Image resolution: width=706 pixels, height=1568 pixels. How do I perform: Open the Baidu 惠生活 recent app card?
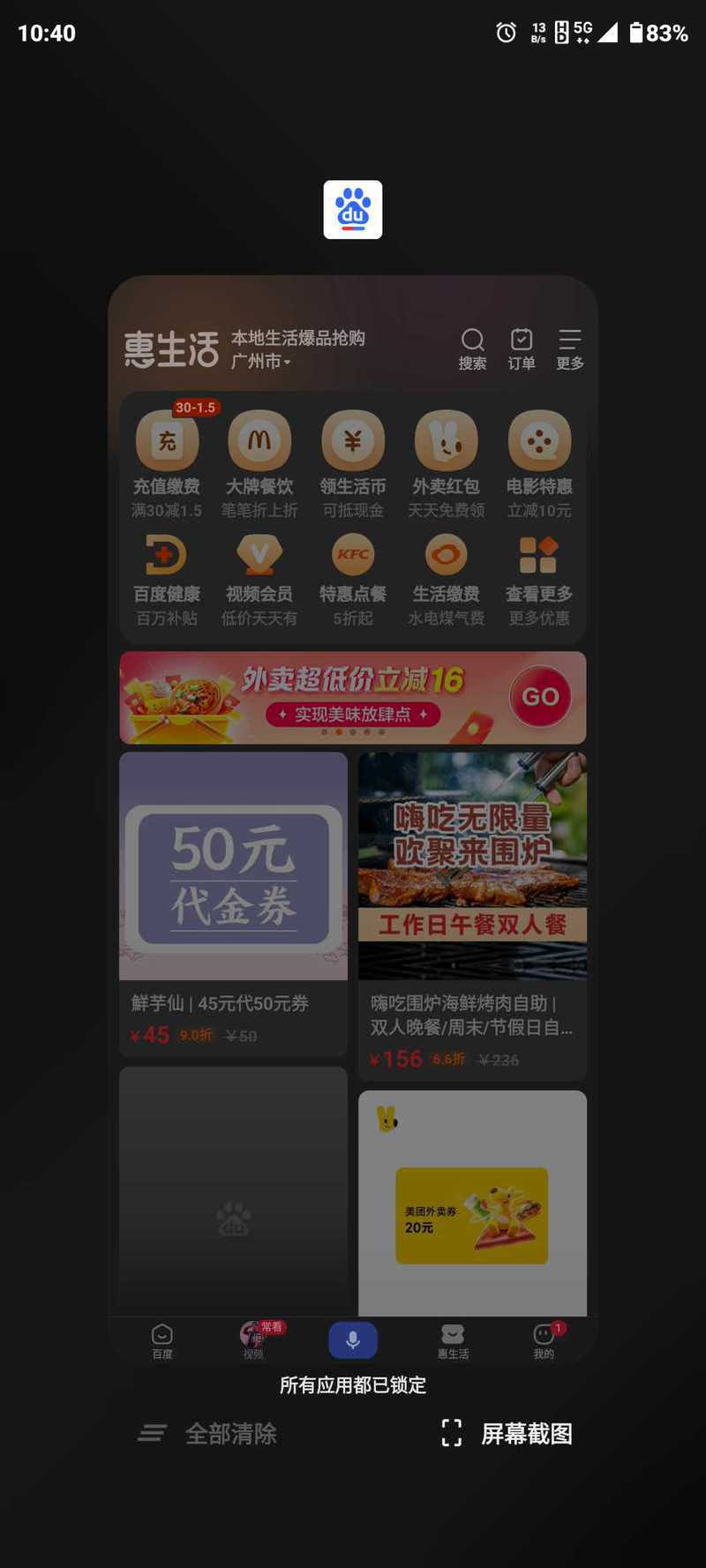pos(353,821)
